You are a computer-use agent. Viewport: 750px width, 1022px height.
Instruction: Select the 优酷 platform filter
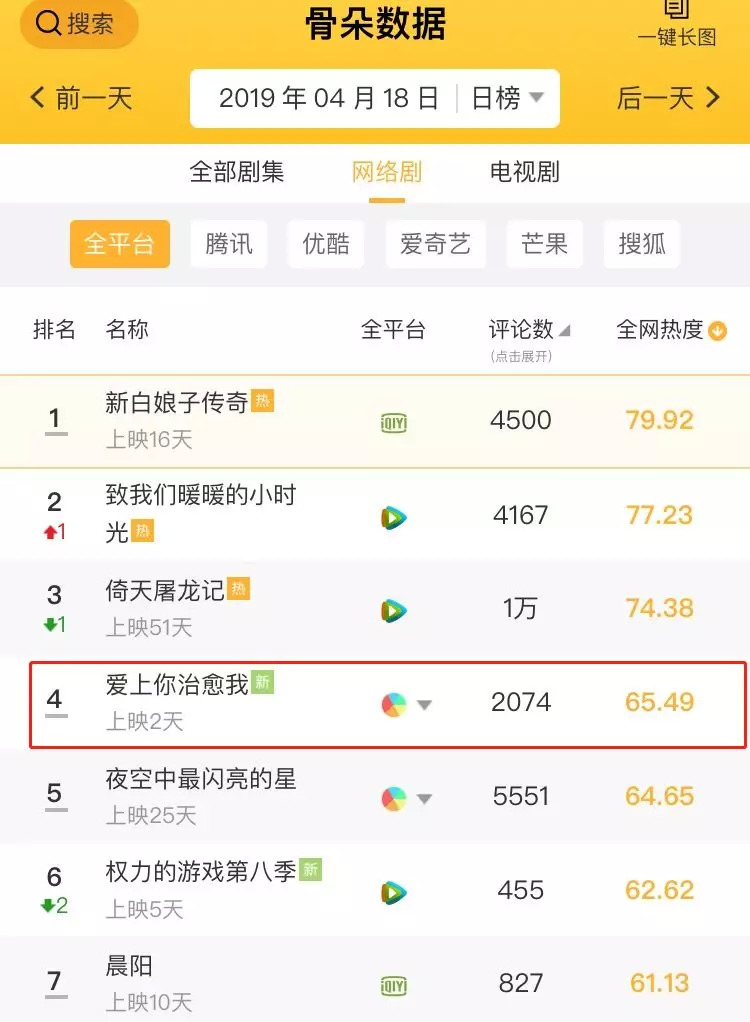[x=326, y=244]
